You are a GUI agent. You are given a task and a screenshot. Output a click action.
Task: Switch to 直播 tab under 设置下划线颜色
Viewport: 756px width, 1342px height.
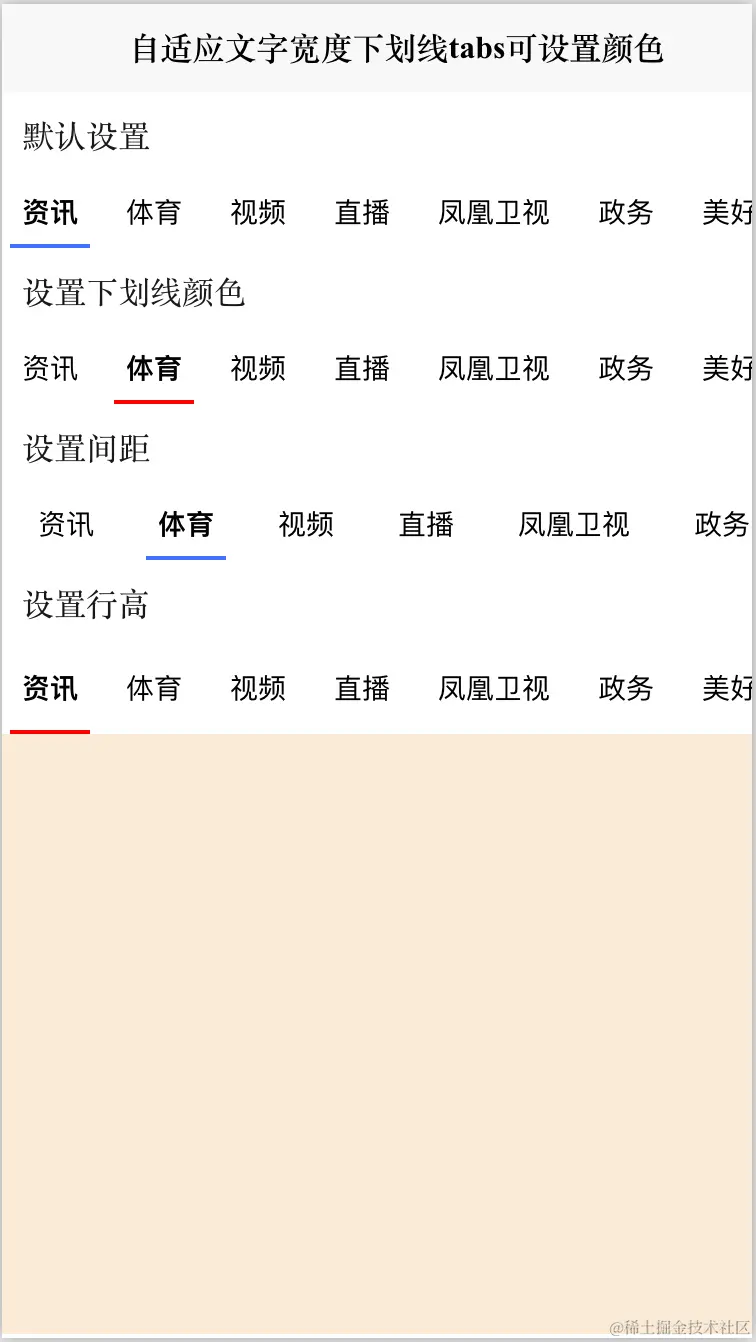[362, 368]
